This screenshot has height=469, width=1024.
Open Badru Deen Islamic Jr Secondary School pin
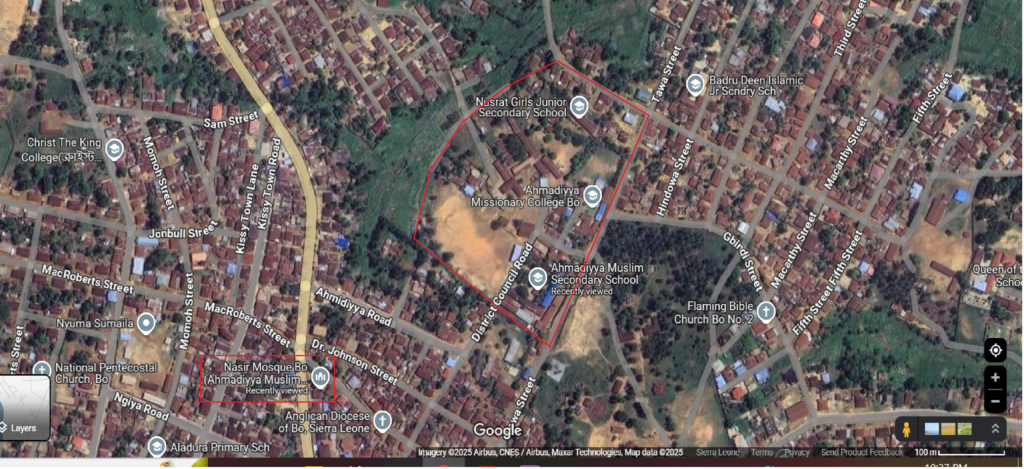point(695,86)
